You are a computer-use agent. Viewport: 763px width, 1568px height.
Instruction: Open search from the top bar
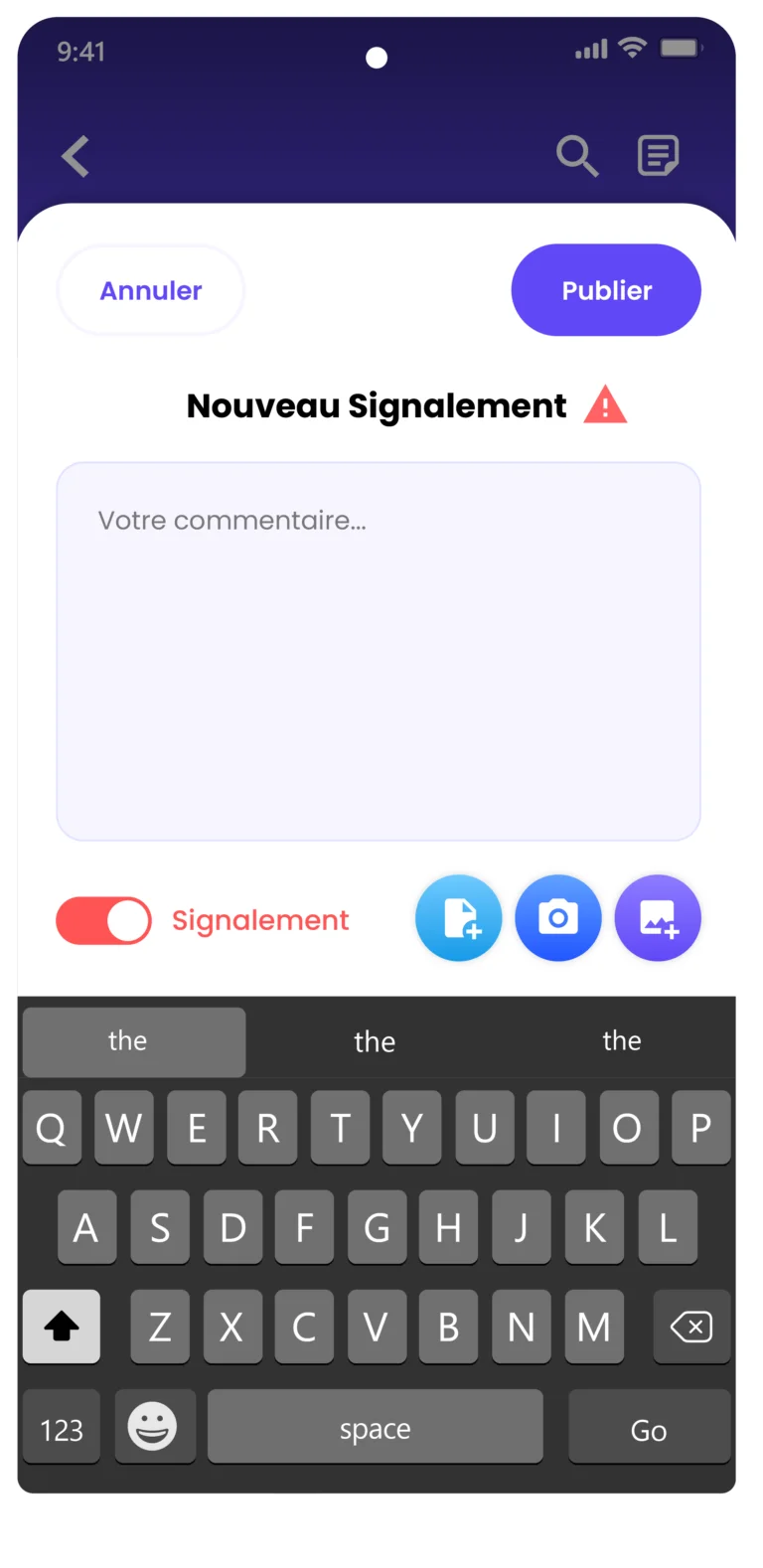pyautogui.click(x=576, y=157)
